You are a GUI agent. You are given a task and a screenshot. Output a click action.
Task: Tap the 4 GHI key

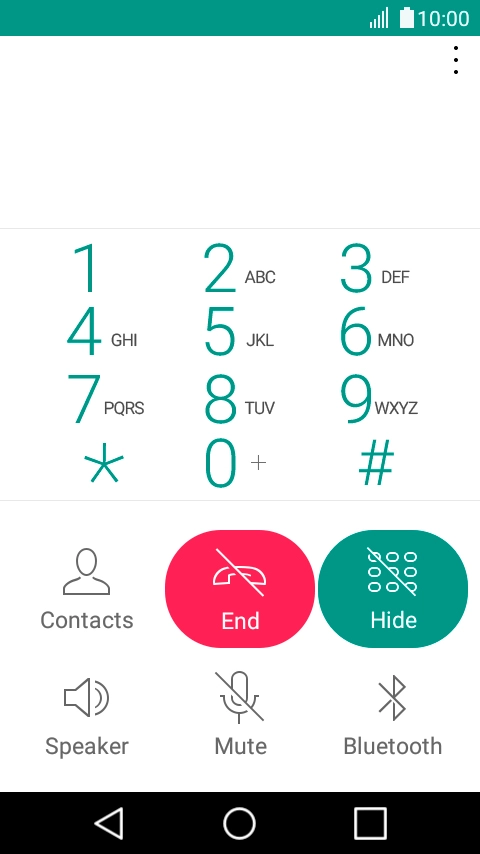[102, 331]
